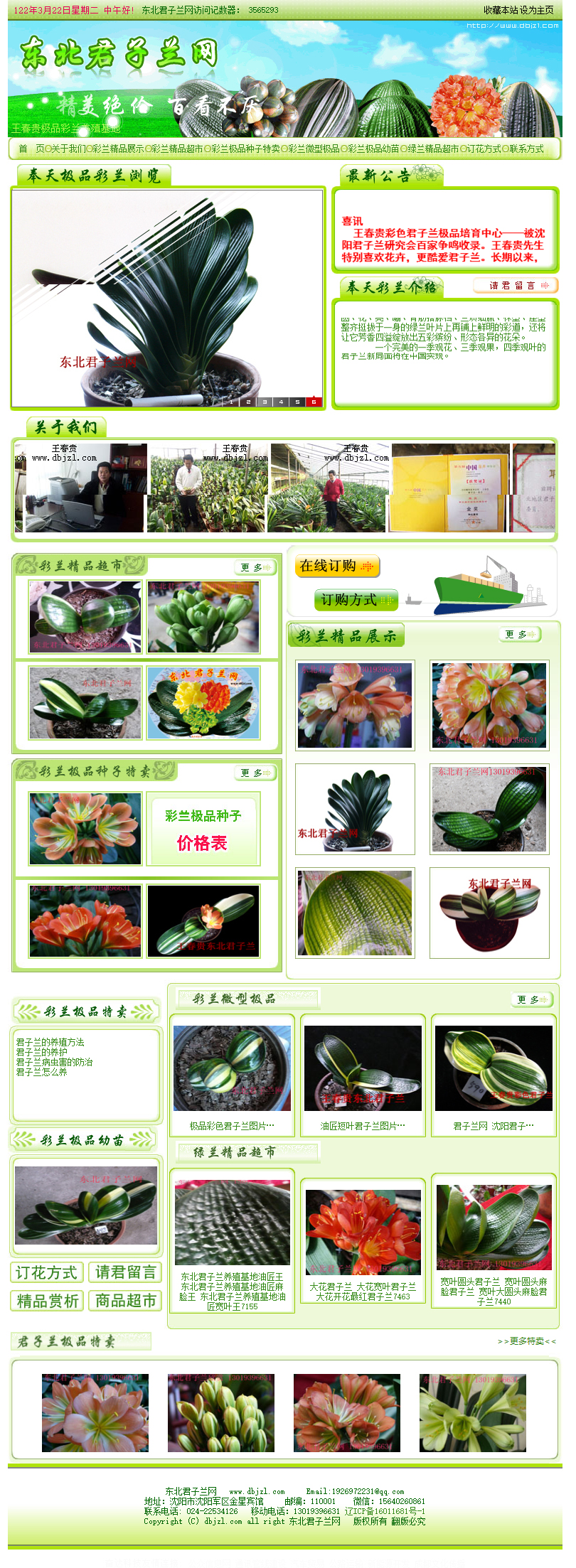Open the 彩兰极品种子 价格表 tile

(203, 829)
